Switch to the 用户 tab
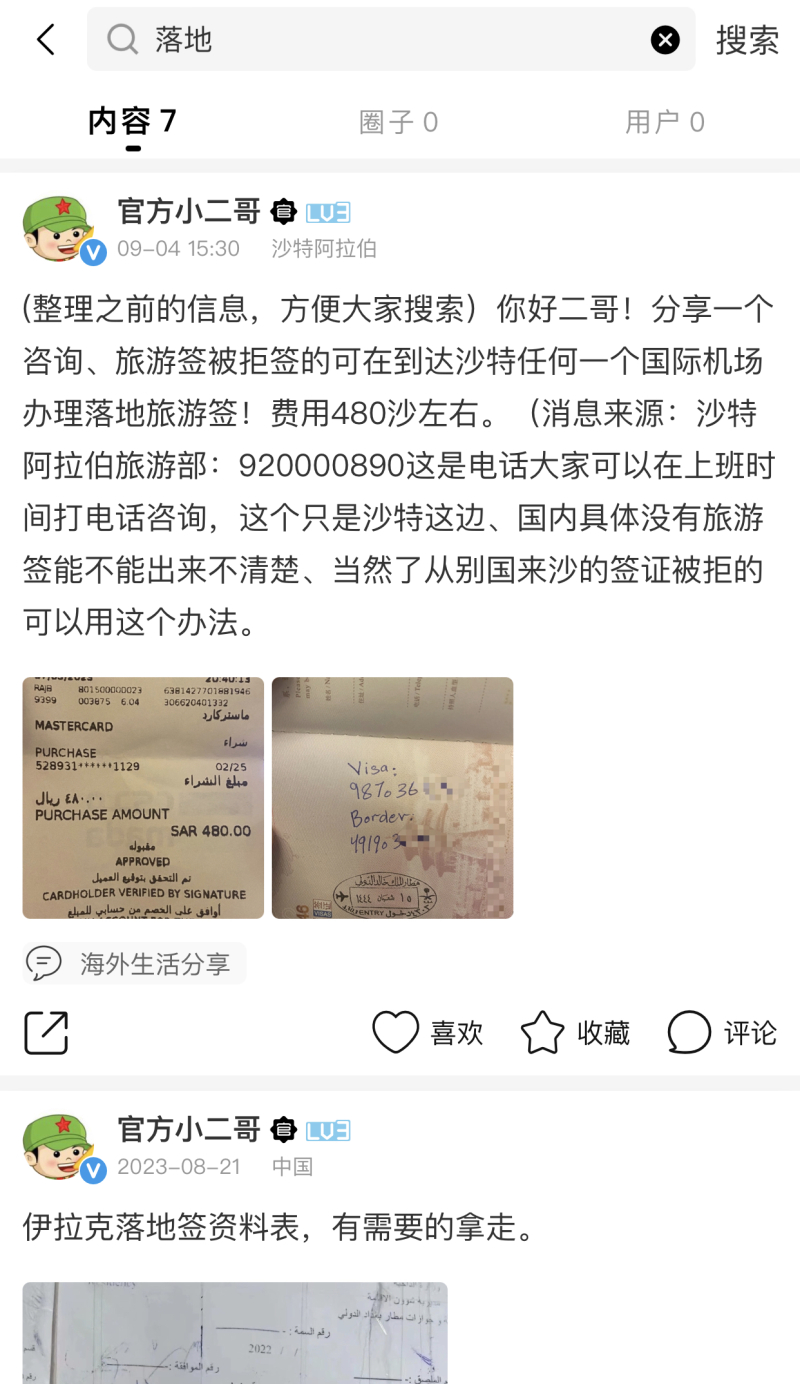 pyautogui.click(x=665, y=122)
